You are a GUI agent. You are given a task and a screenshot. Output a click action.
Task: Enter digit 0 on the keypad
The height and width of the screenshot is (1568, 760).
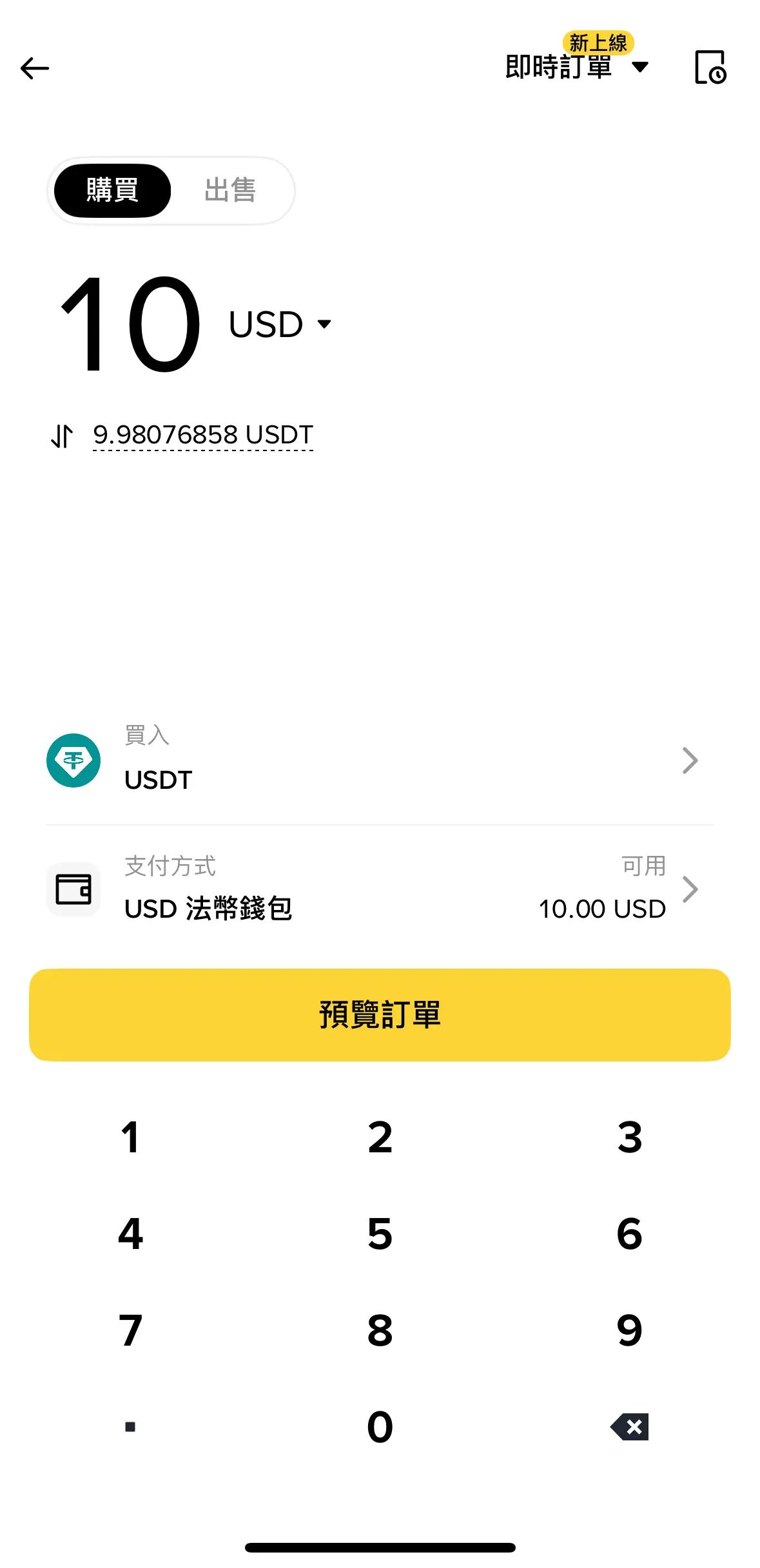point(380,1427)
